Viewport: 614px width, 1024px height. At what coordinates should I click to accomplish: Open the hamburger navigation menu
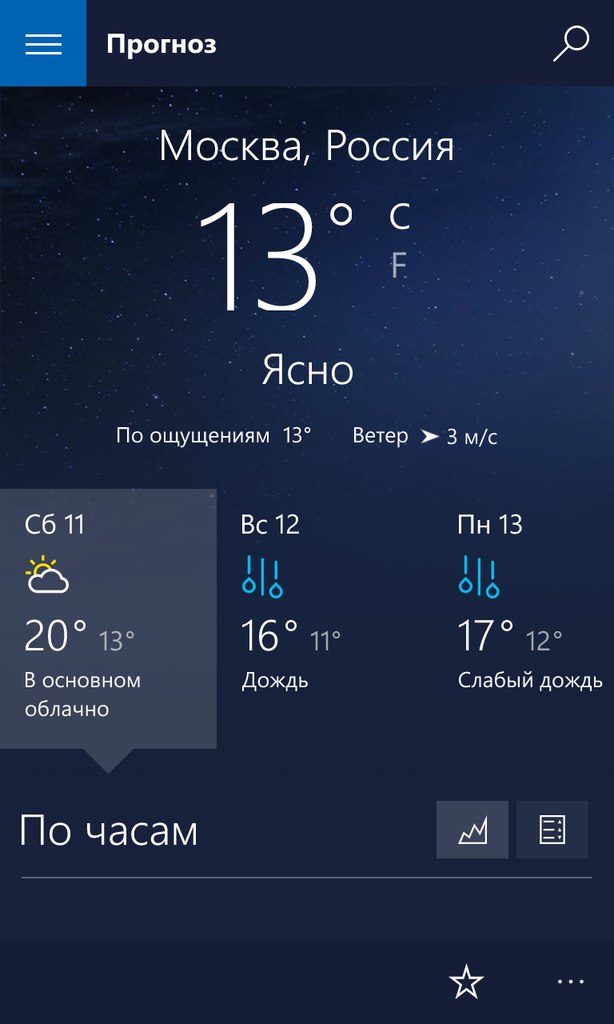(43, 44)
